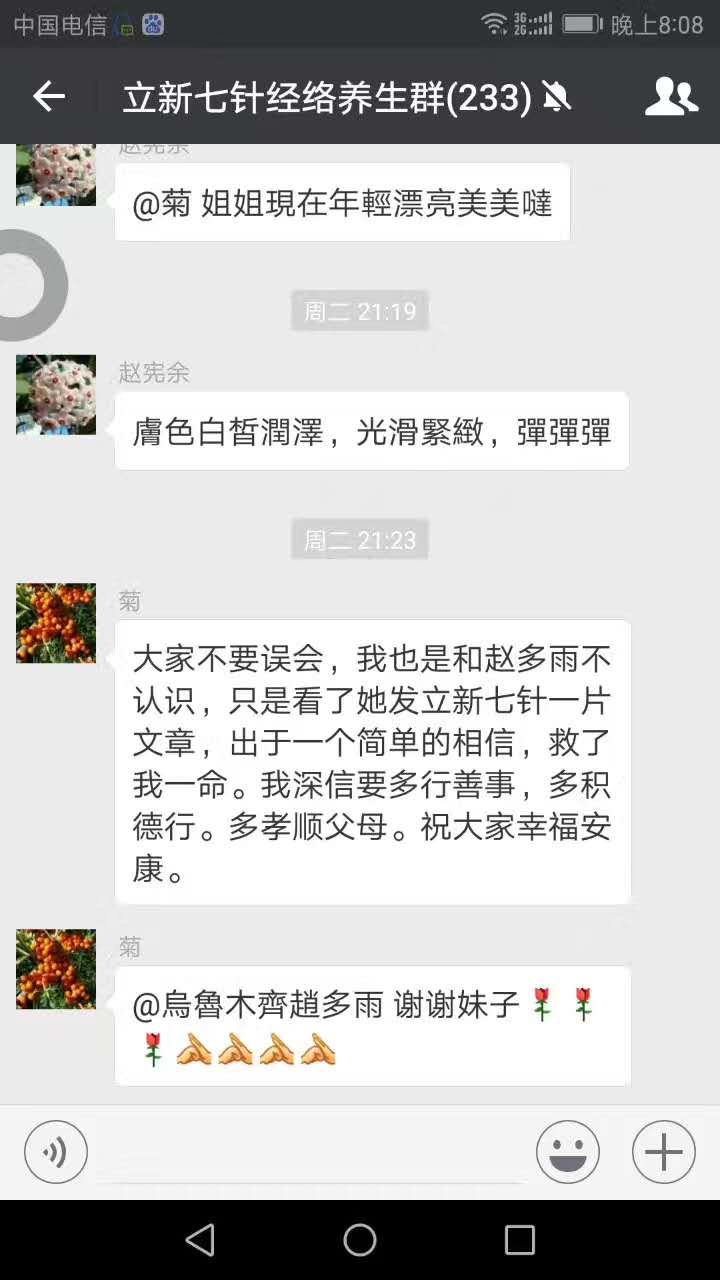Tap the group members icon top right
The width and height of the screenshot is (720, 1280).
671,96
